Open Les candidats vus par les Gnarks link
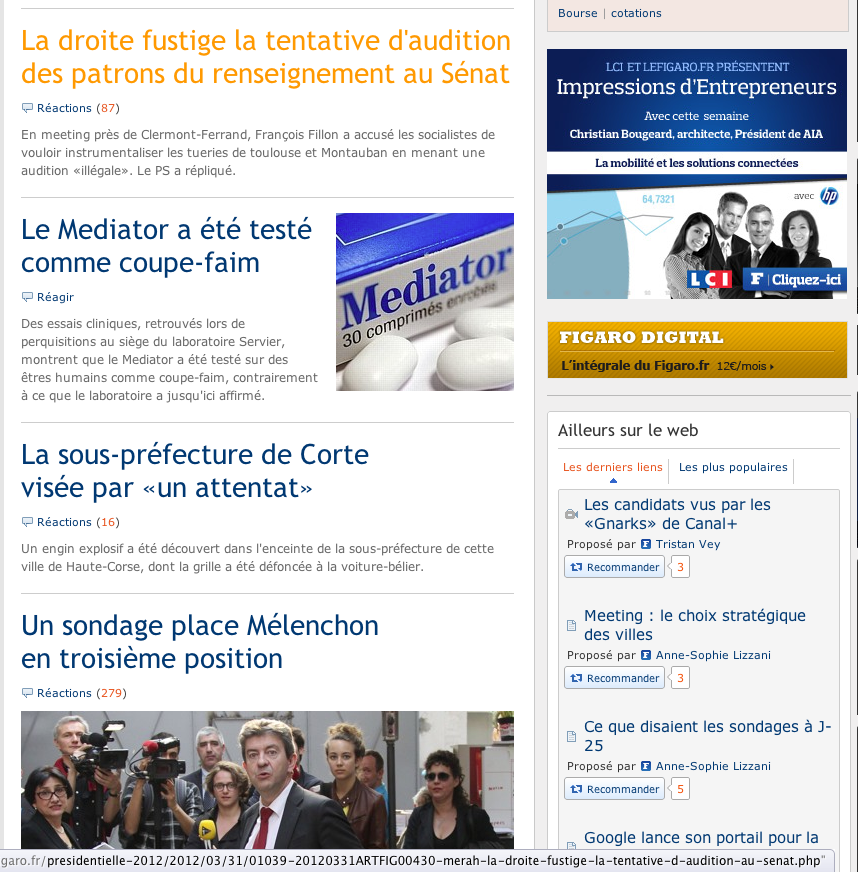The width and height of the screenshot is (858, 872). [677, 514]
